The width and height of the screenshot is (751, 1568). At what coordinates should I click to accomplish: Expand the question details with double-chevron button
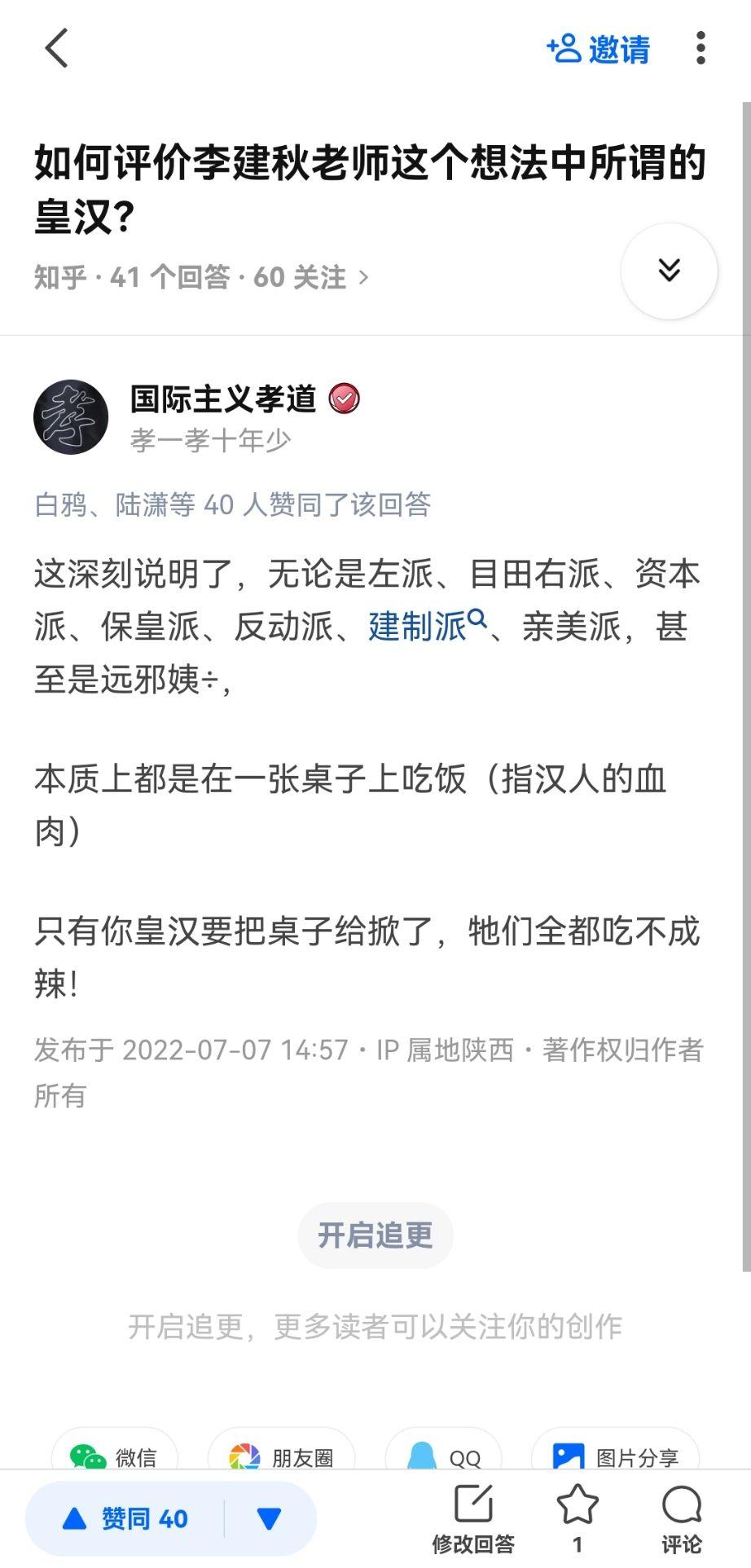pos(669,271)
